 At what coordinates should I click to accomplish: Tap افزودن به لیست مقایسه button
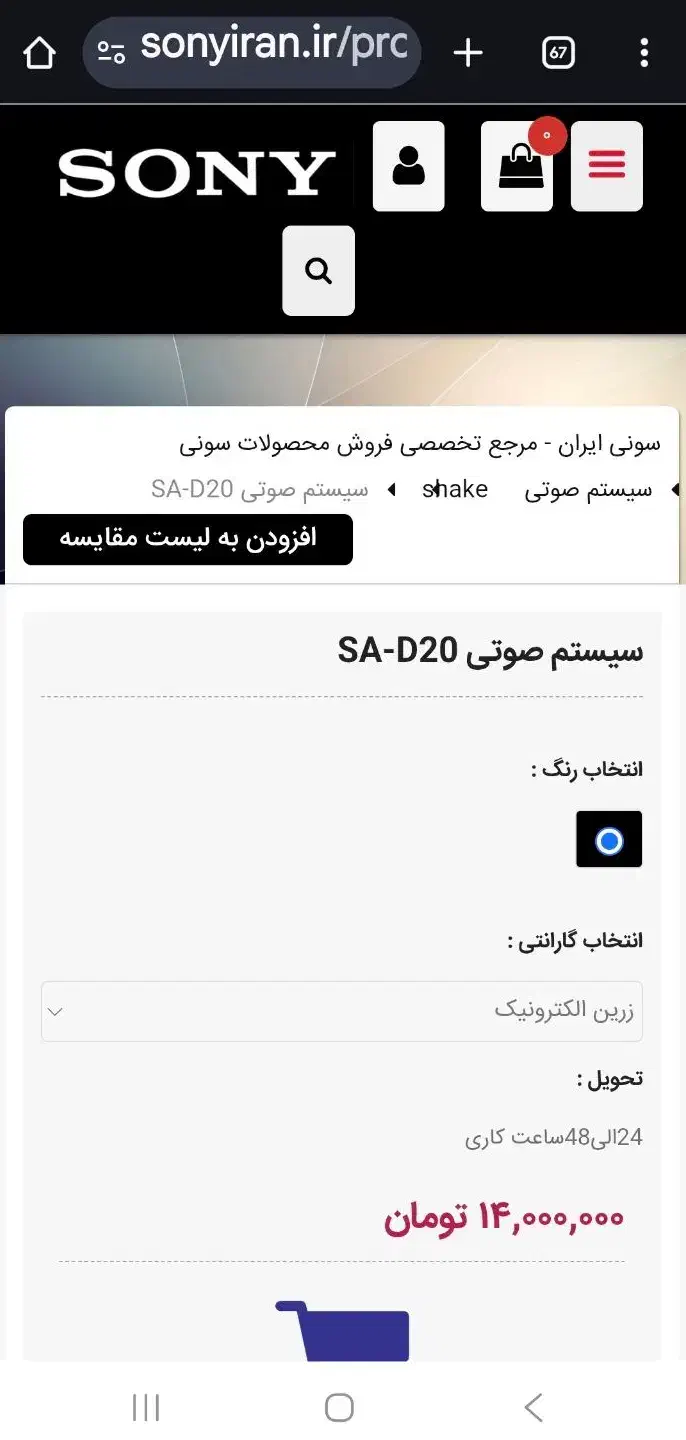click(188, 539)
